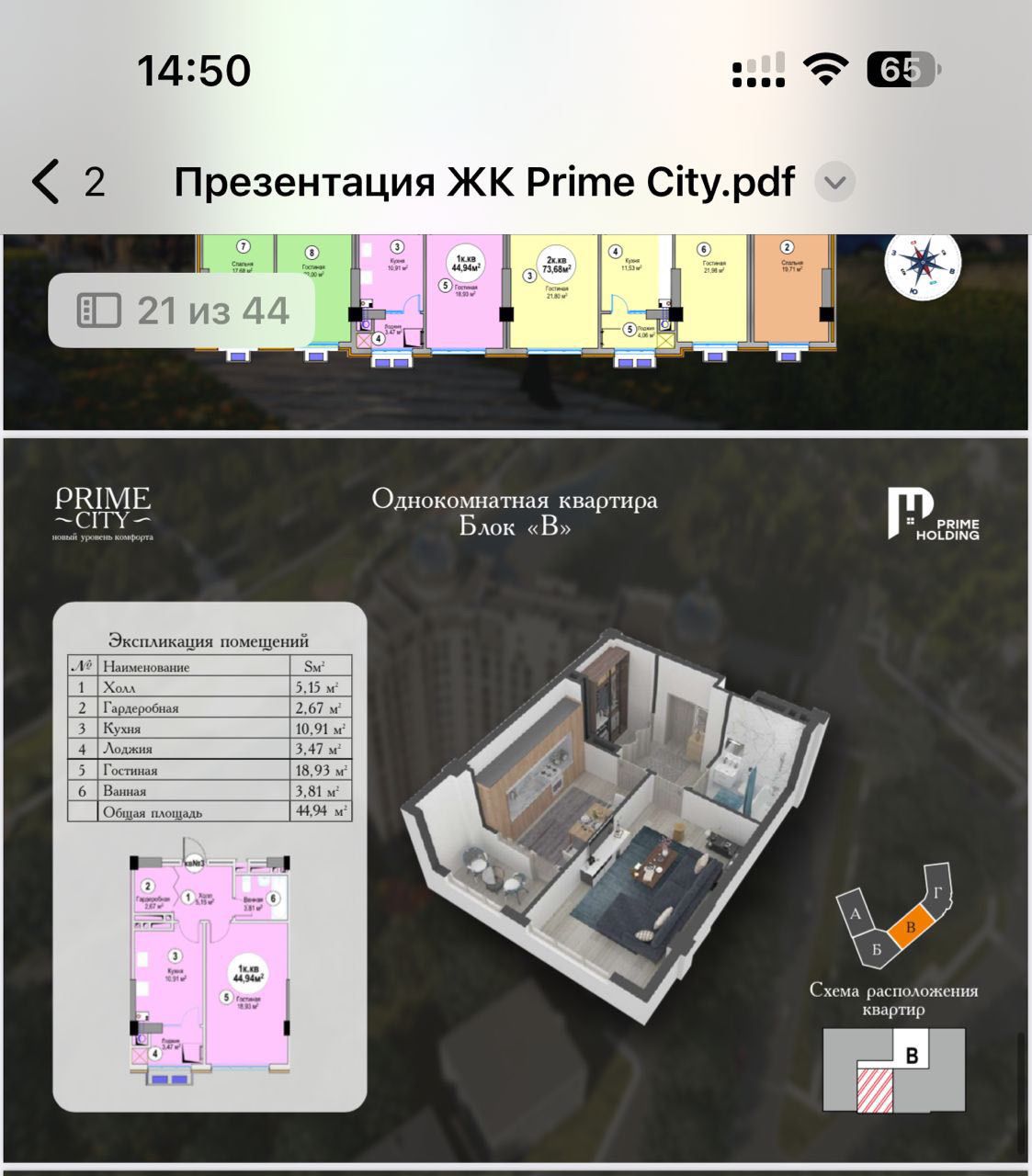Open the page thumbnails sidebar
Viewport: 1032px width, 1176px height.
click(99, 311)
